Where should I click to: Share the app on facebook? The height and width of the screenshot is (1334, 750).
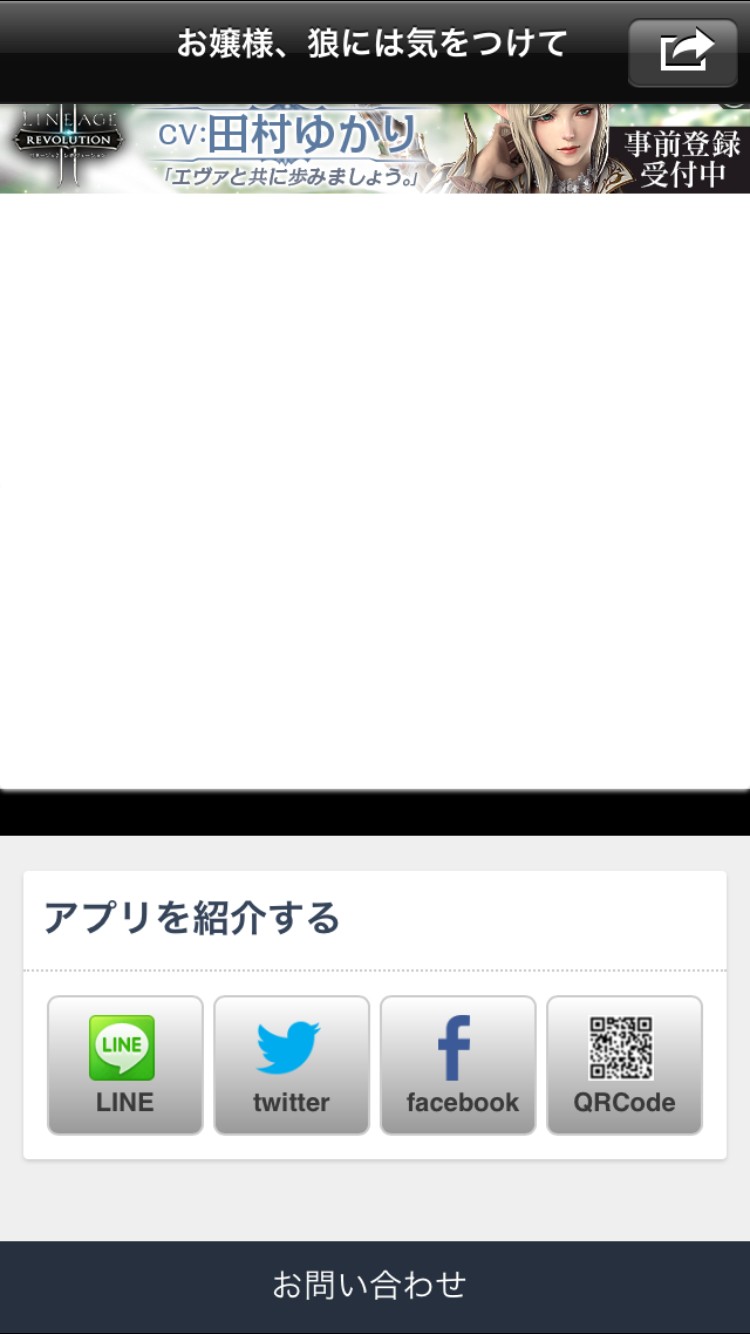[x=458, y=1065]
